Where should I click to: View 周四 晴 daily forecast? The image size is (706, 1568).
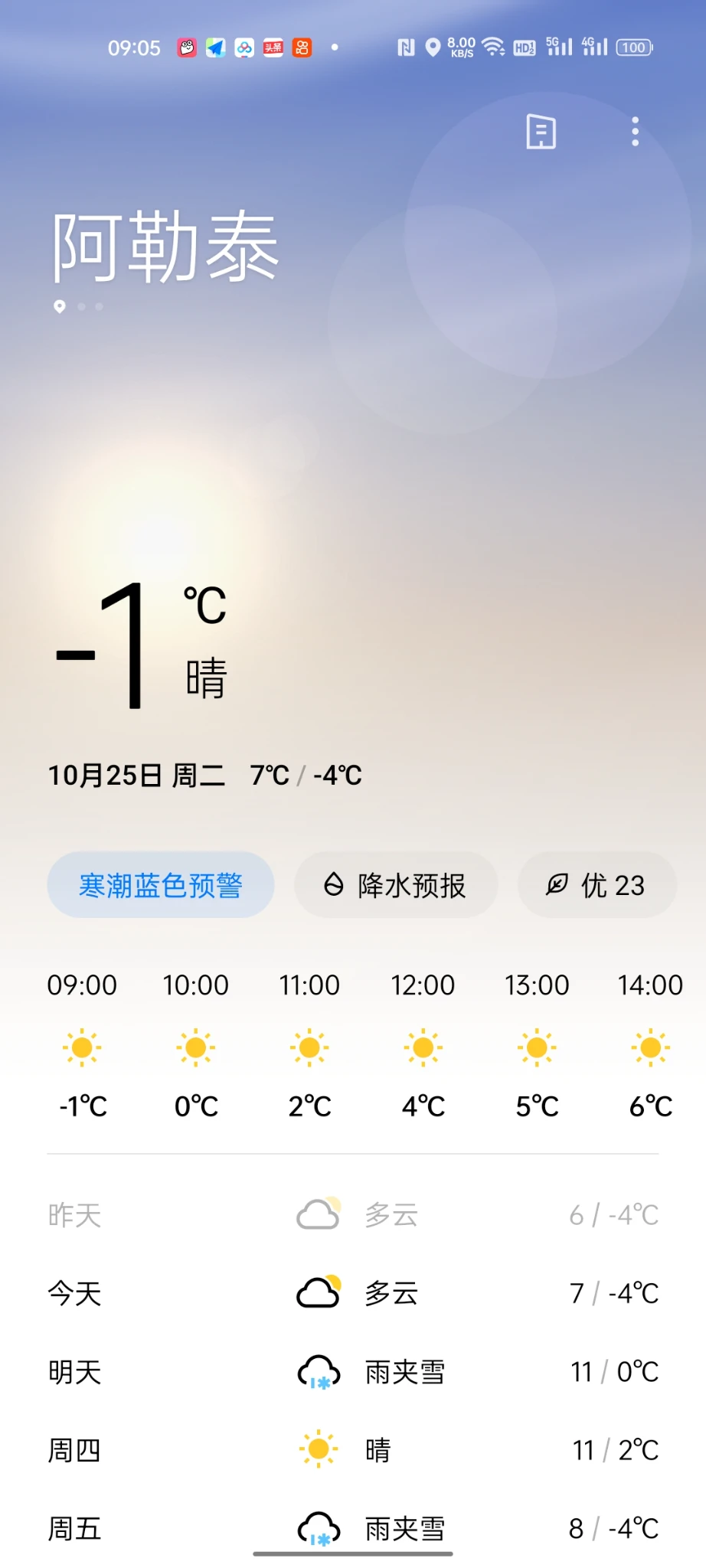[x=352, y=1449]
